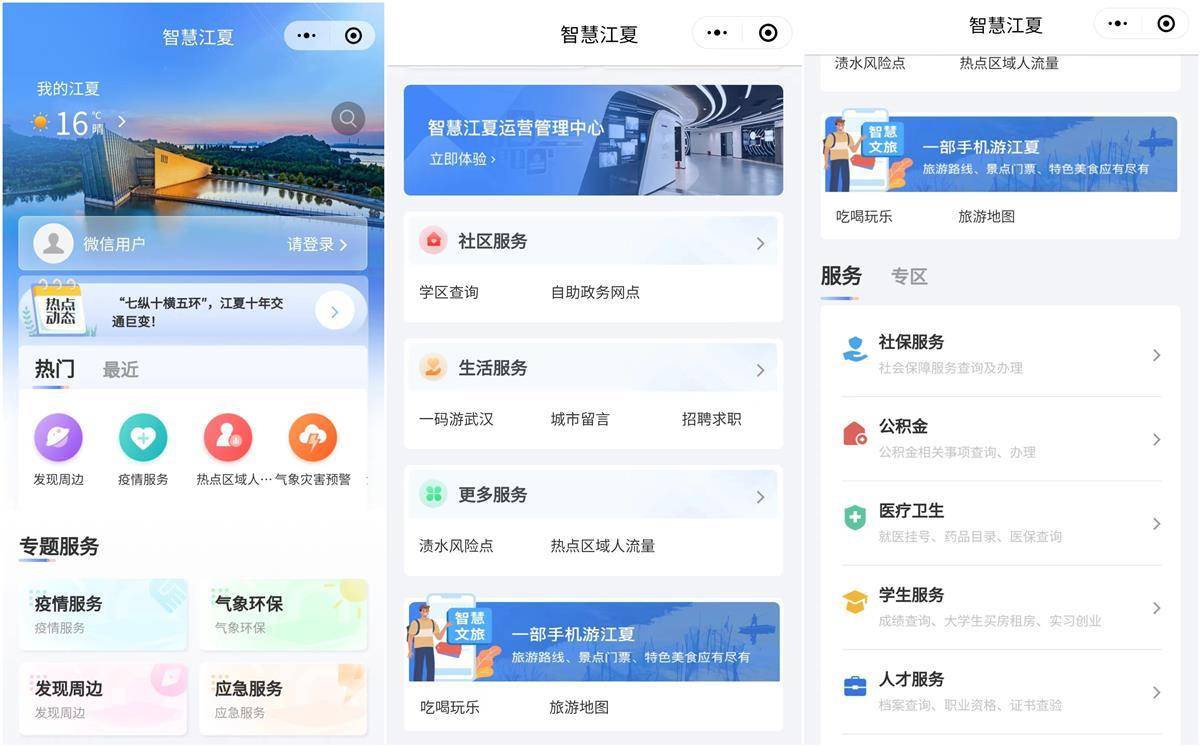Open the 公积金 row

tap(1000, 438)
